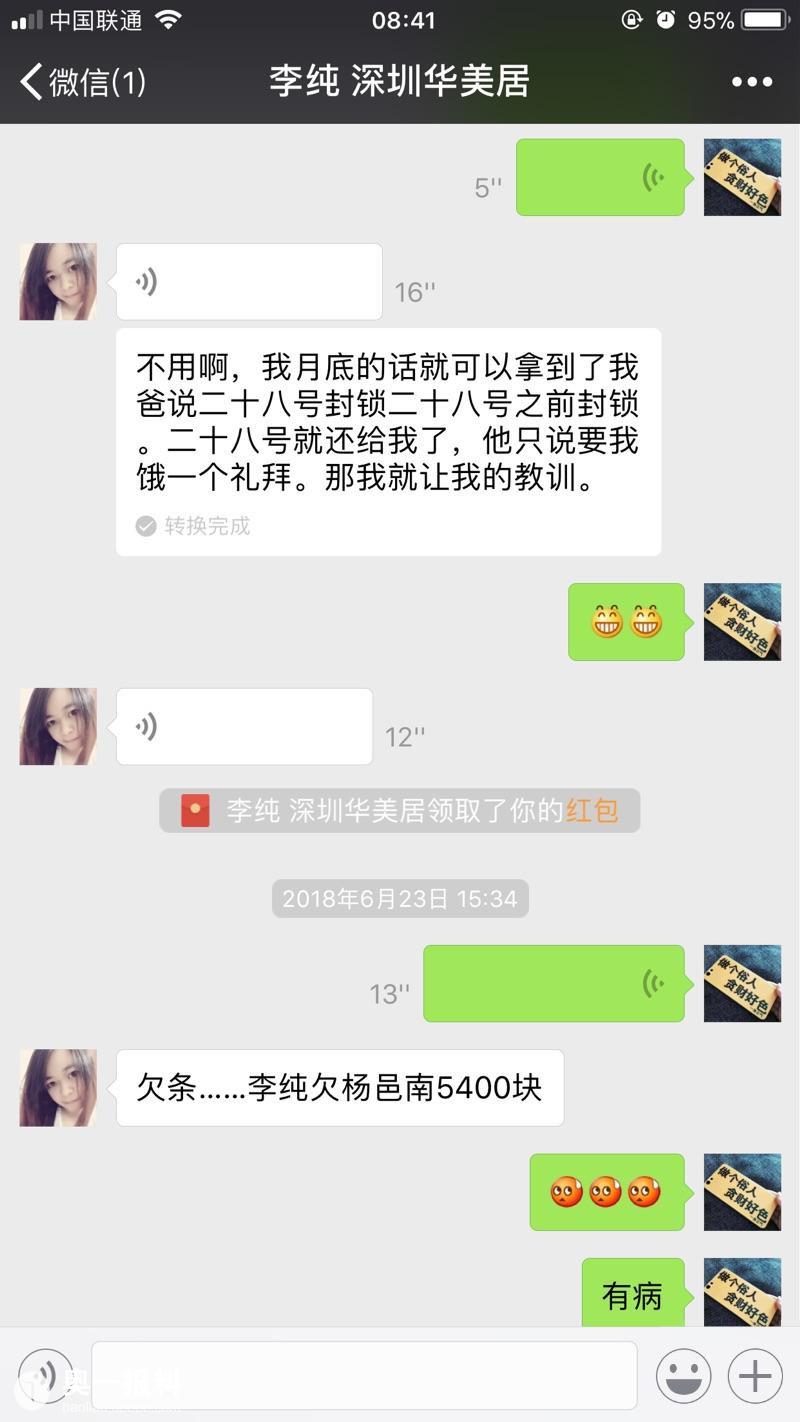
Task: Open the 红包 link in the system notice
Action: point(592,811)
